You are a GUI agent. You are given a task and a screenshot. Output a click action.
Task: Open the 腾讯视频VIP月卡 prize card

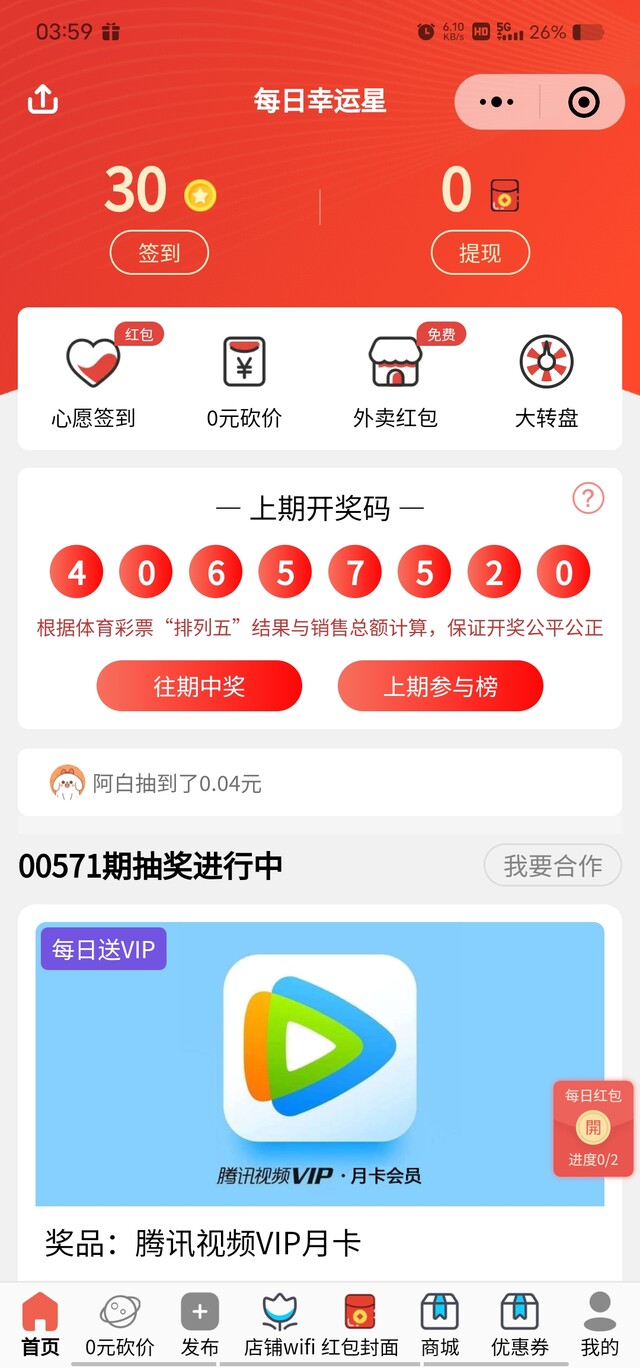pyautogui.click(x=320, y=1063)
